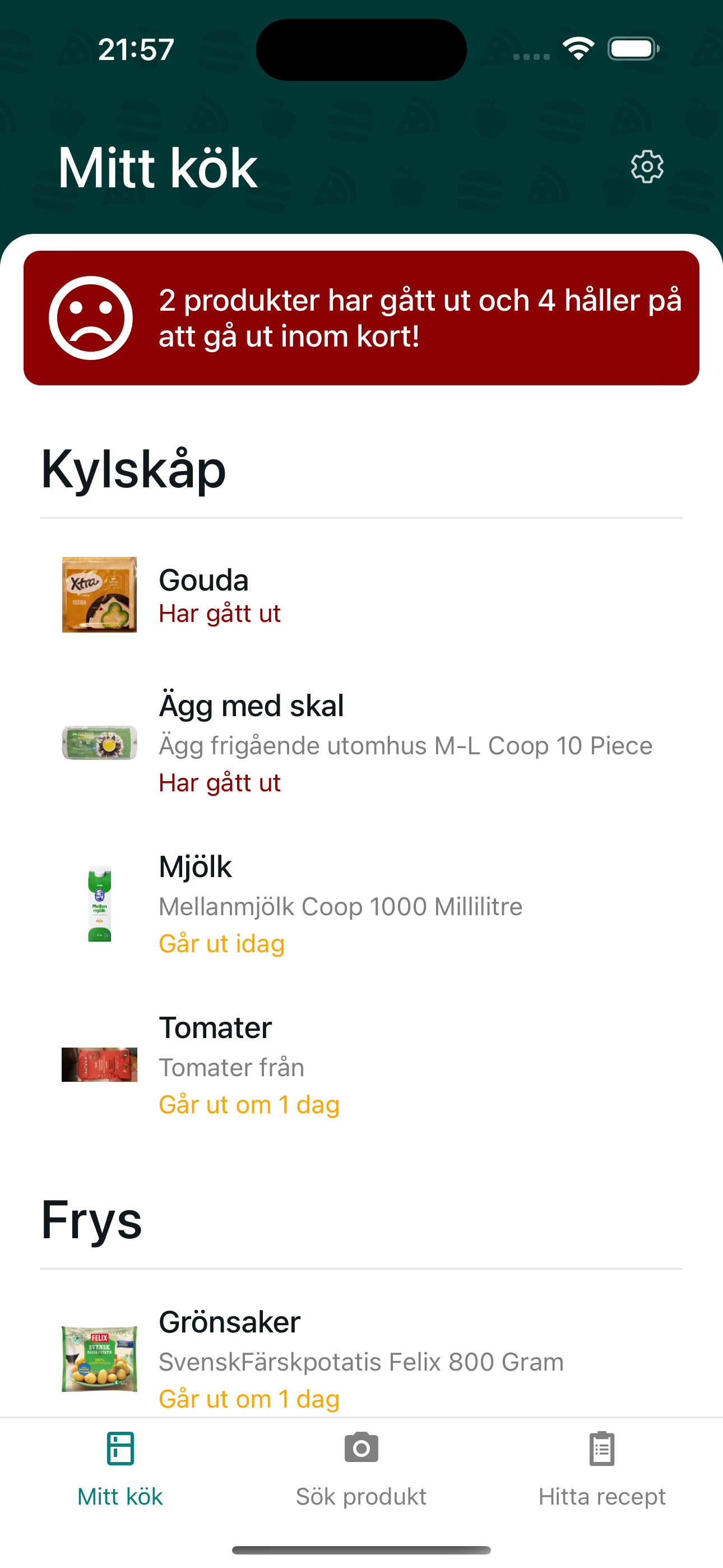Switch to the Sök produkt tab
This screenshot has width=723, height=1568.
click(361, 1470)
